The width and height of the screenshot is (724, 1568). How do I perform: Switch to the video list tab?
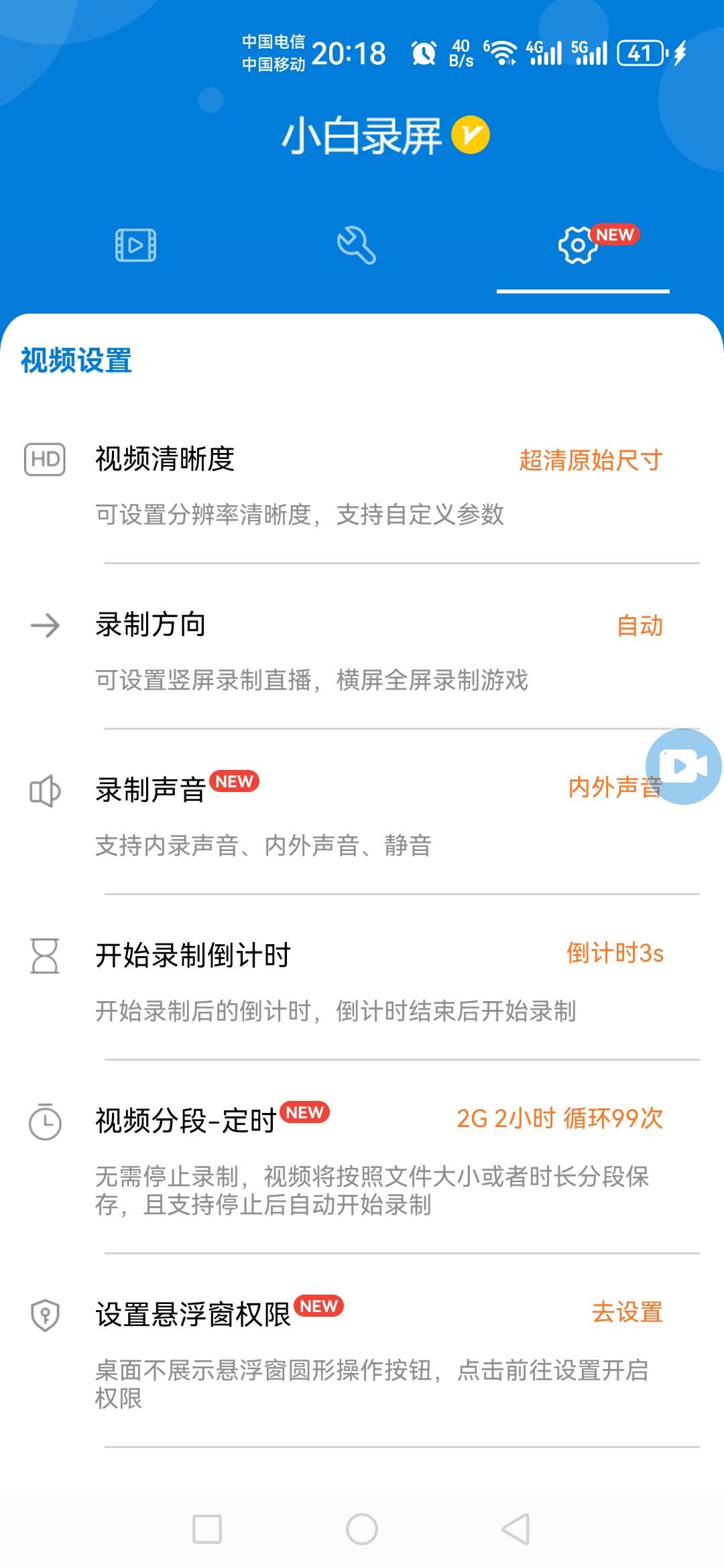[136, 245]
